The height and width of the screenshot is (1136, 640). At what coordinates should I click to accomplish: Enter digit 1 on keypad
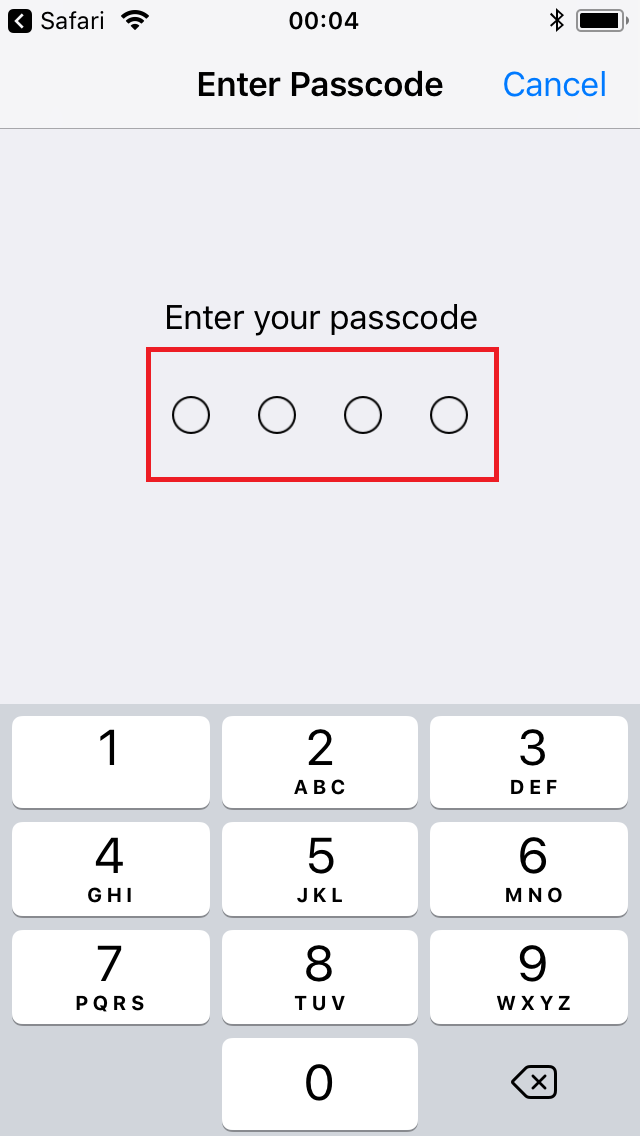(111, 761)
